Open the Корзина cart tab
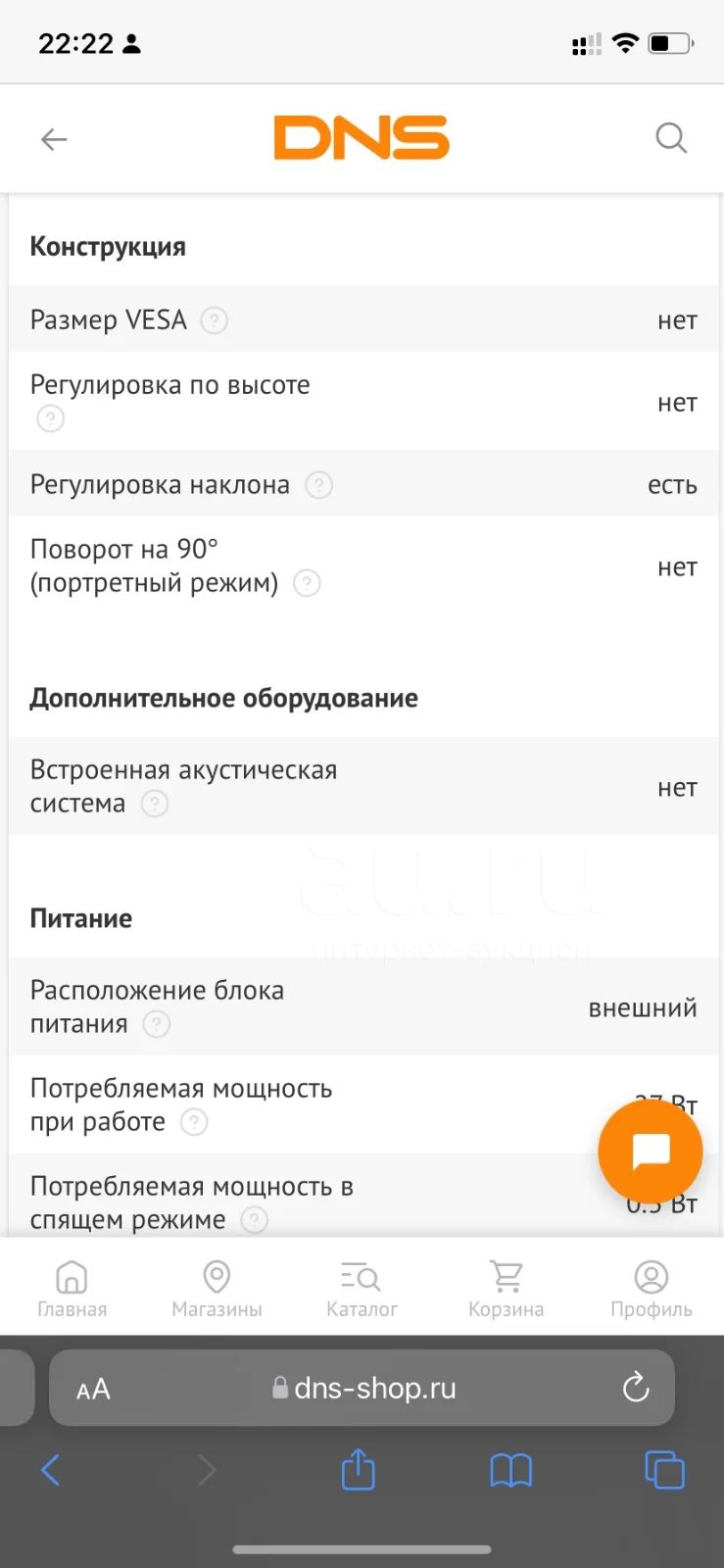This screenshot has width=724, height=1568. (x=506, y=1288)
